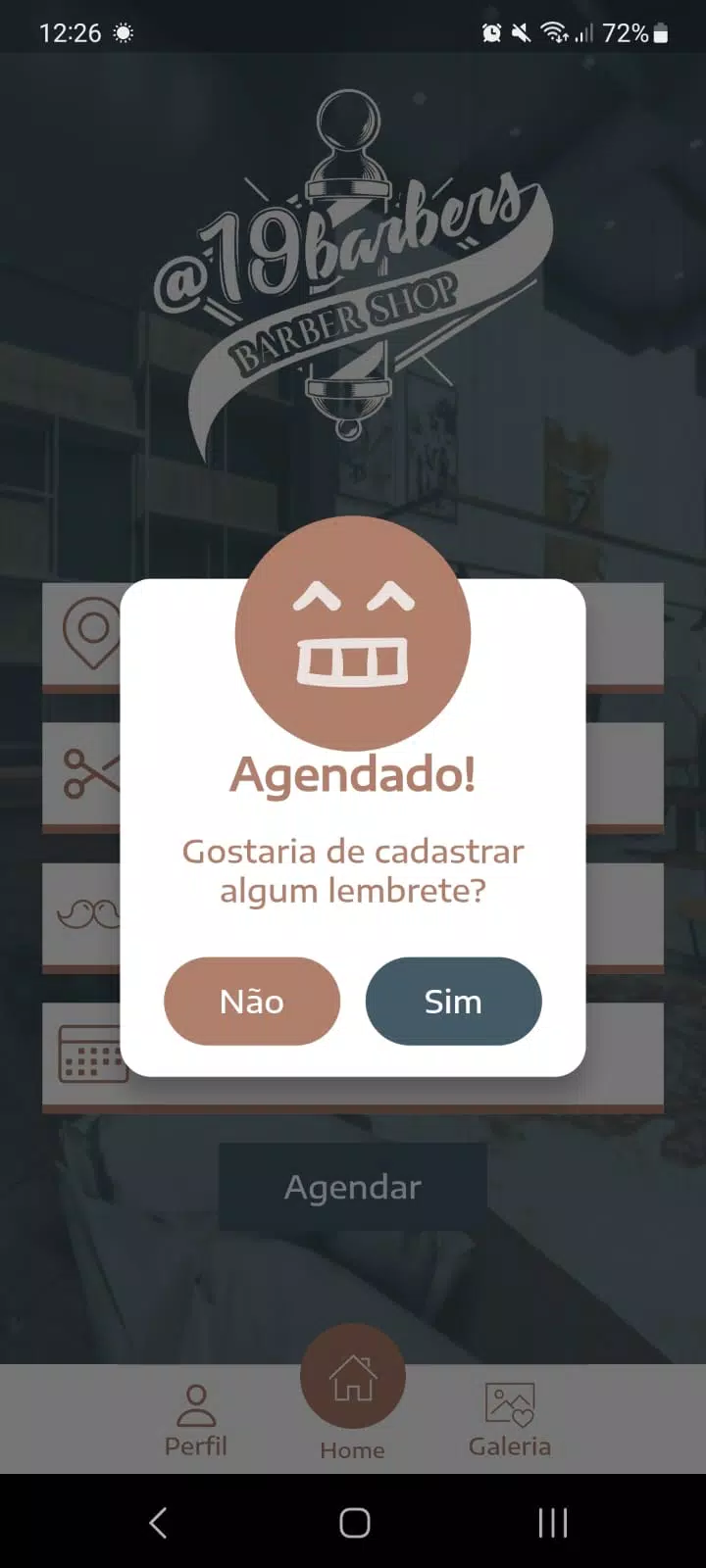Select the Perfil label

tap(195, 1446)
